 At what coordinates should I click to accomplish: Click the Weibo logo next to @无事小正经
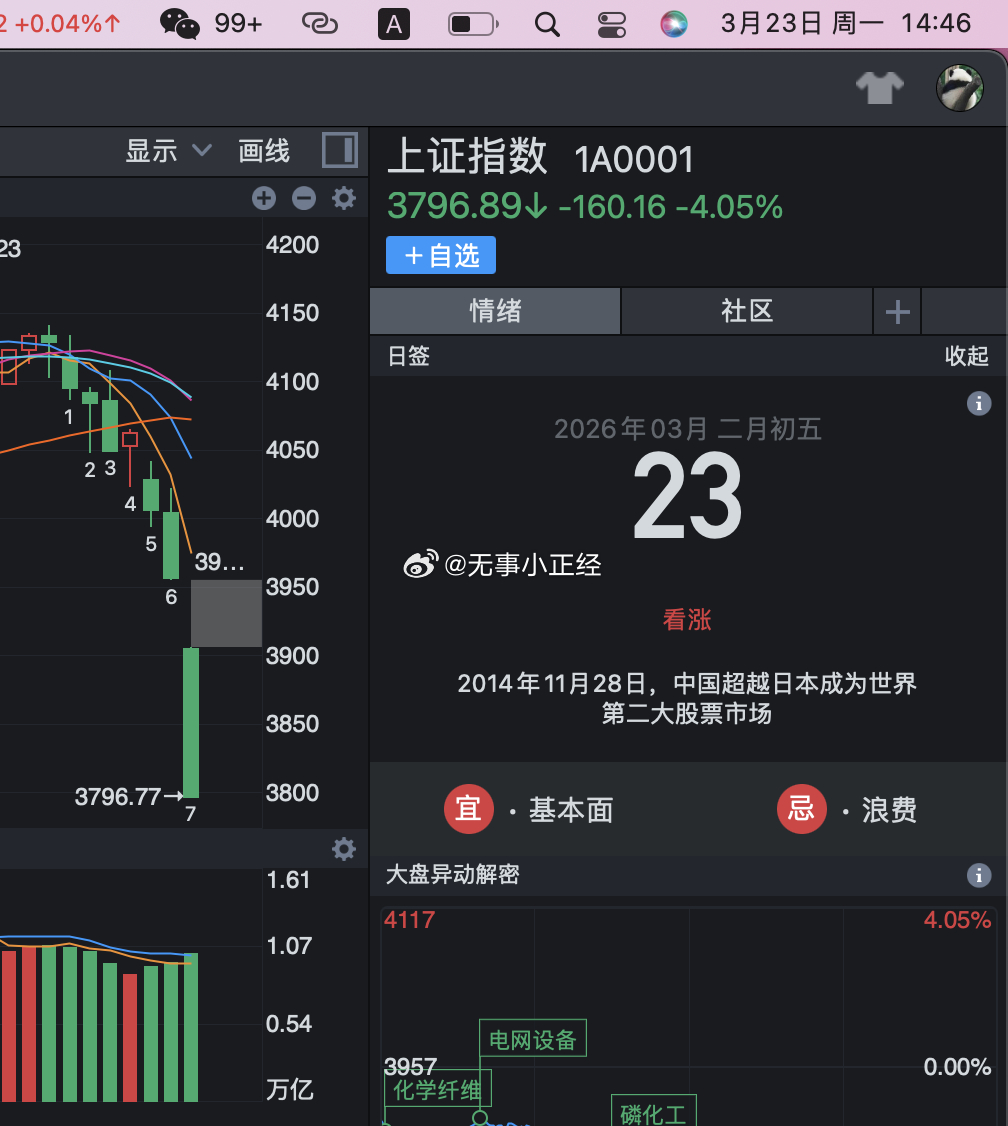(x=420, y=563)
